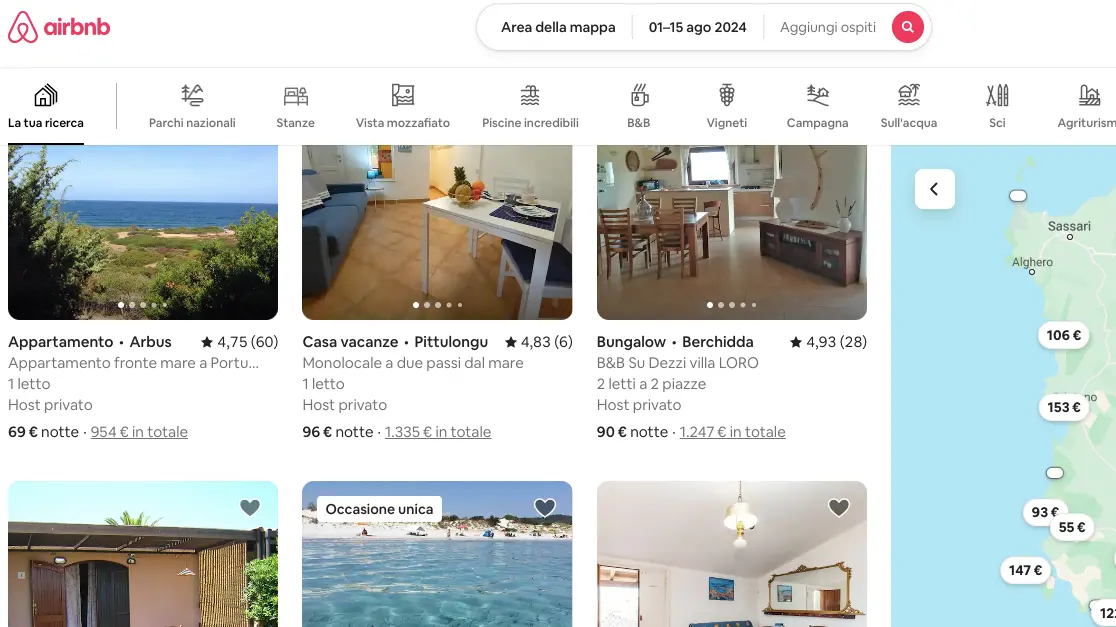Screen dimensions: 1116x627
Task: Select the Piscine incredibili category
Action: pos(530,106)
